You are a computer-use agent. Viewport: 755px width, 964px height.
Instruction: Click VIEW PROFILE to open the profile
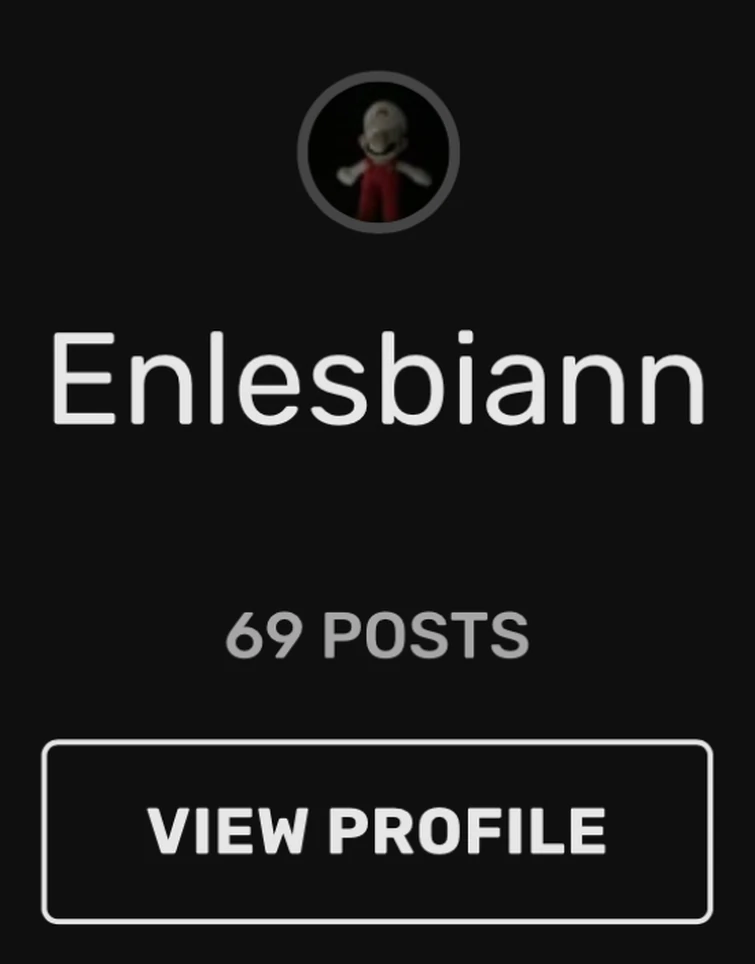coord(377,827)
